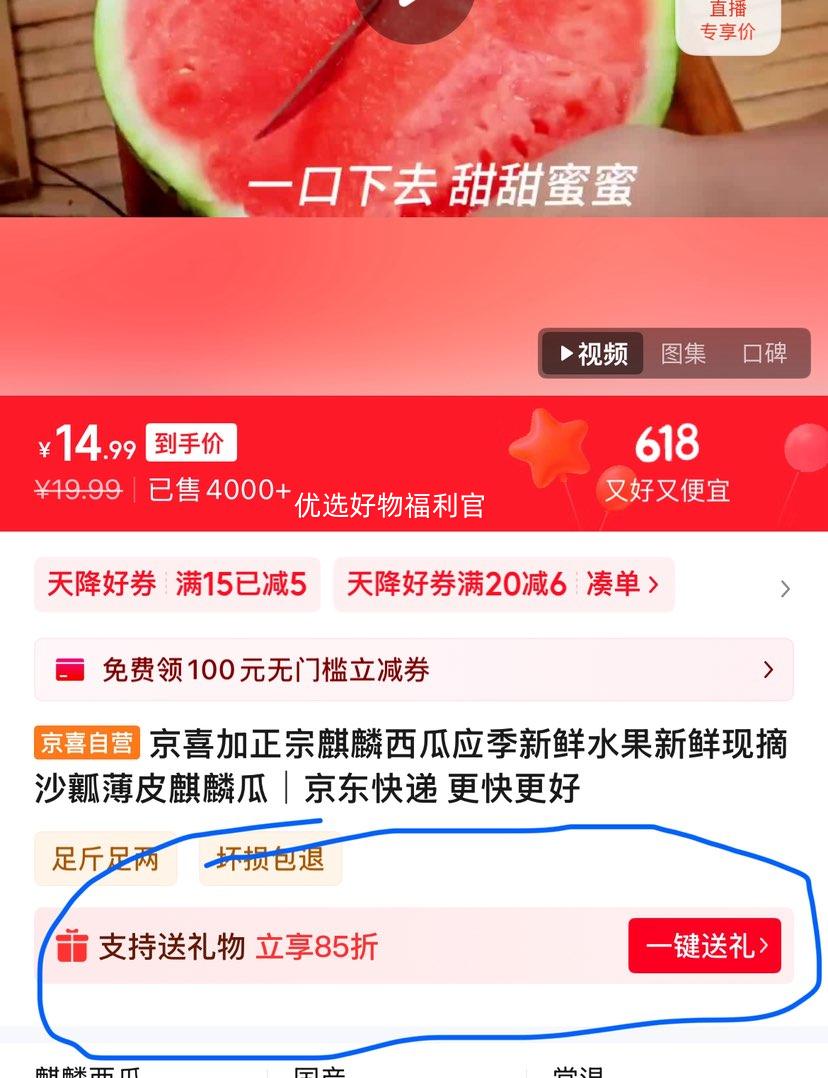
Task: Tap the 天降好券 满15已减5 coupon
Action: 177,584
